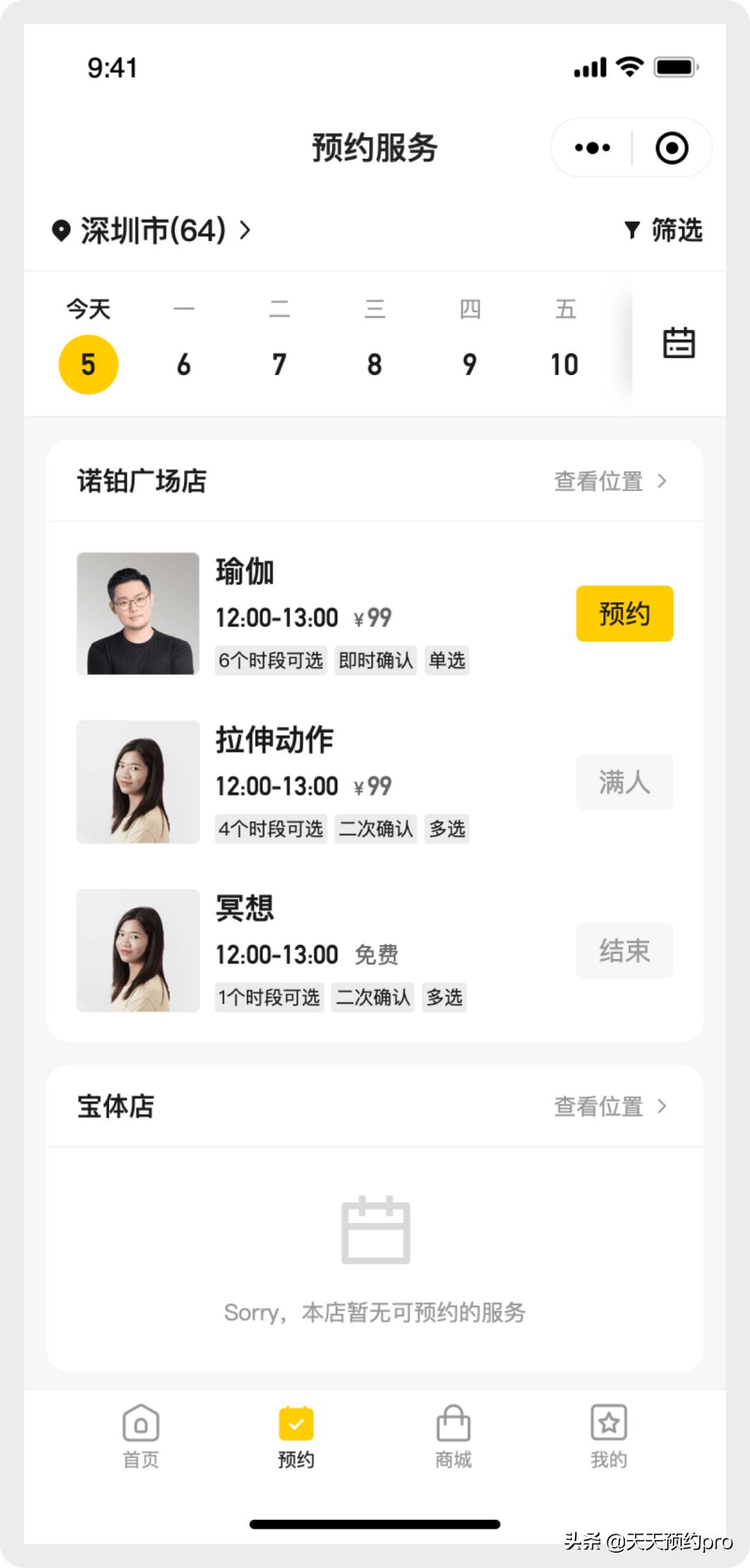
Task: Click the circular close/minimize capsule icon
Action: [672, 147]
